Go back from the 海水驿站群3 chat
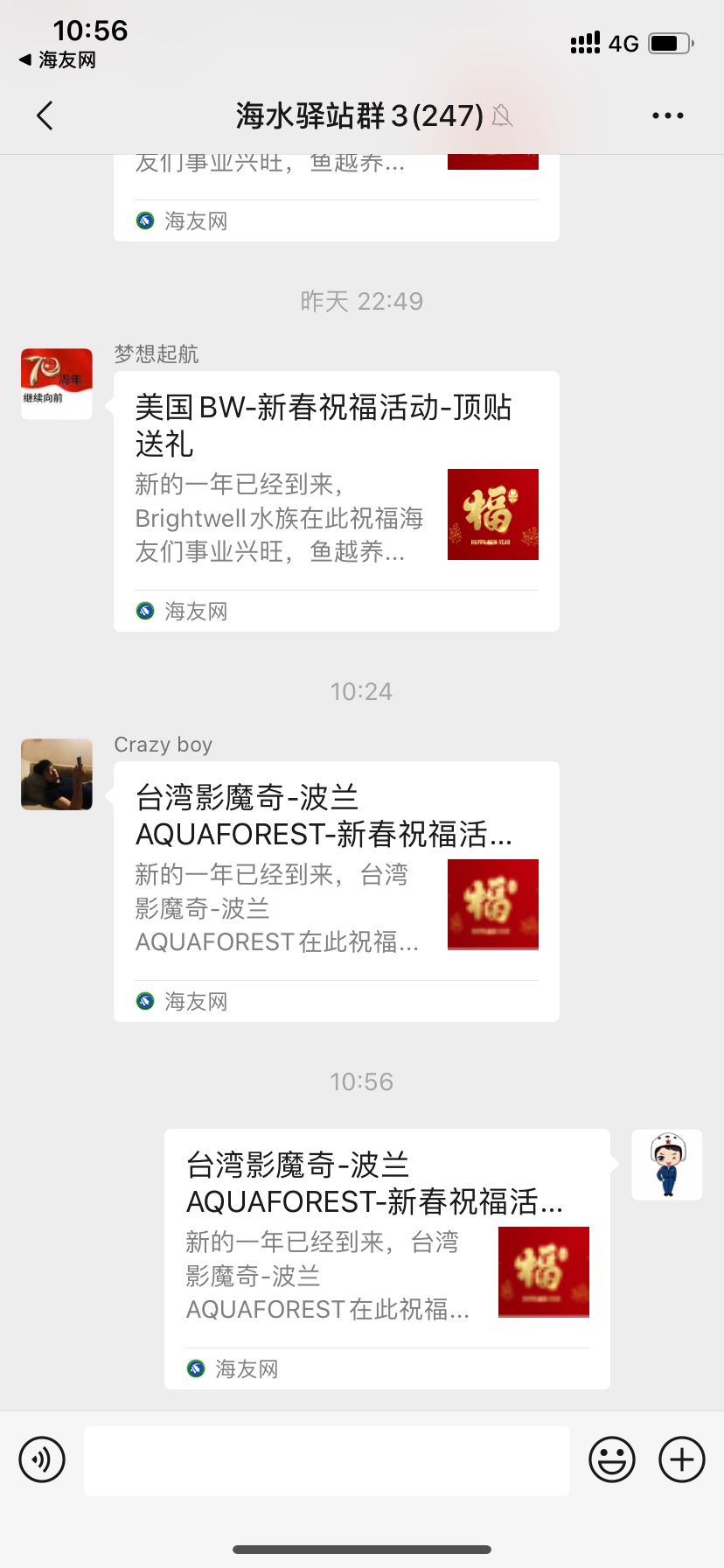This screenshot has height=1568, width=724. (45, 115)
